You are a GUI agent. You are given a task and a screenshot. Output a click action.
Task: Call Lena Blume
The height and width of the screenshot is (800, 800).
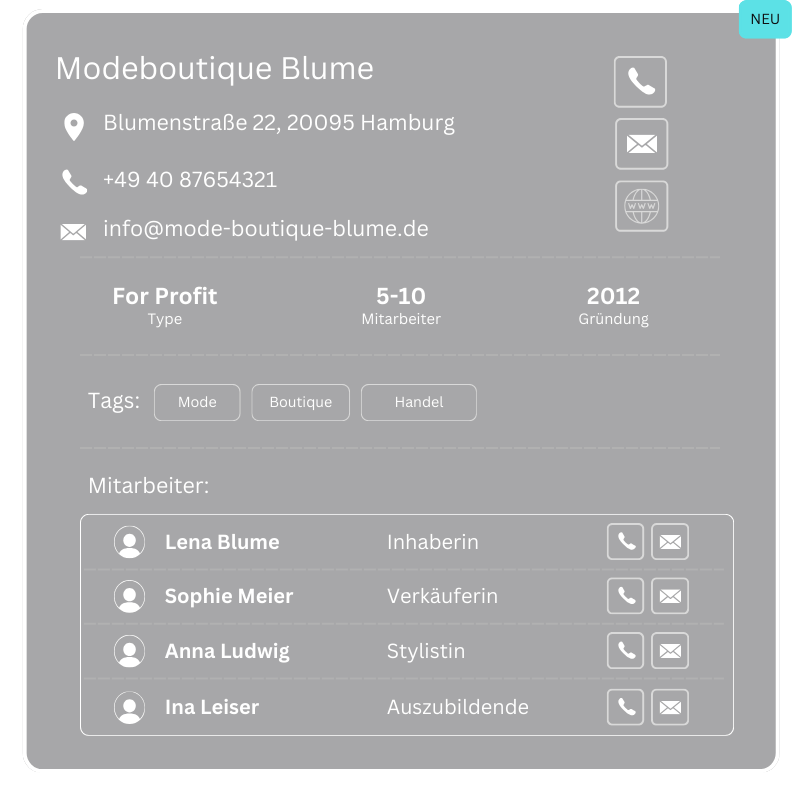point(625,542)
